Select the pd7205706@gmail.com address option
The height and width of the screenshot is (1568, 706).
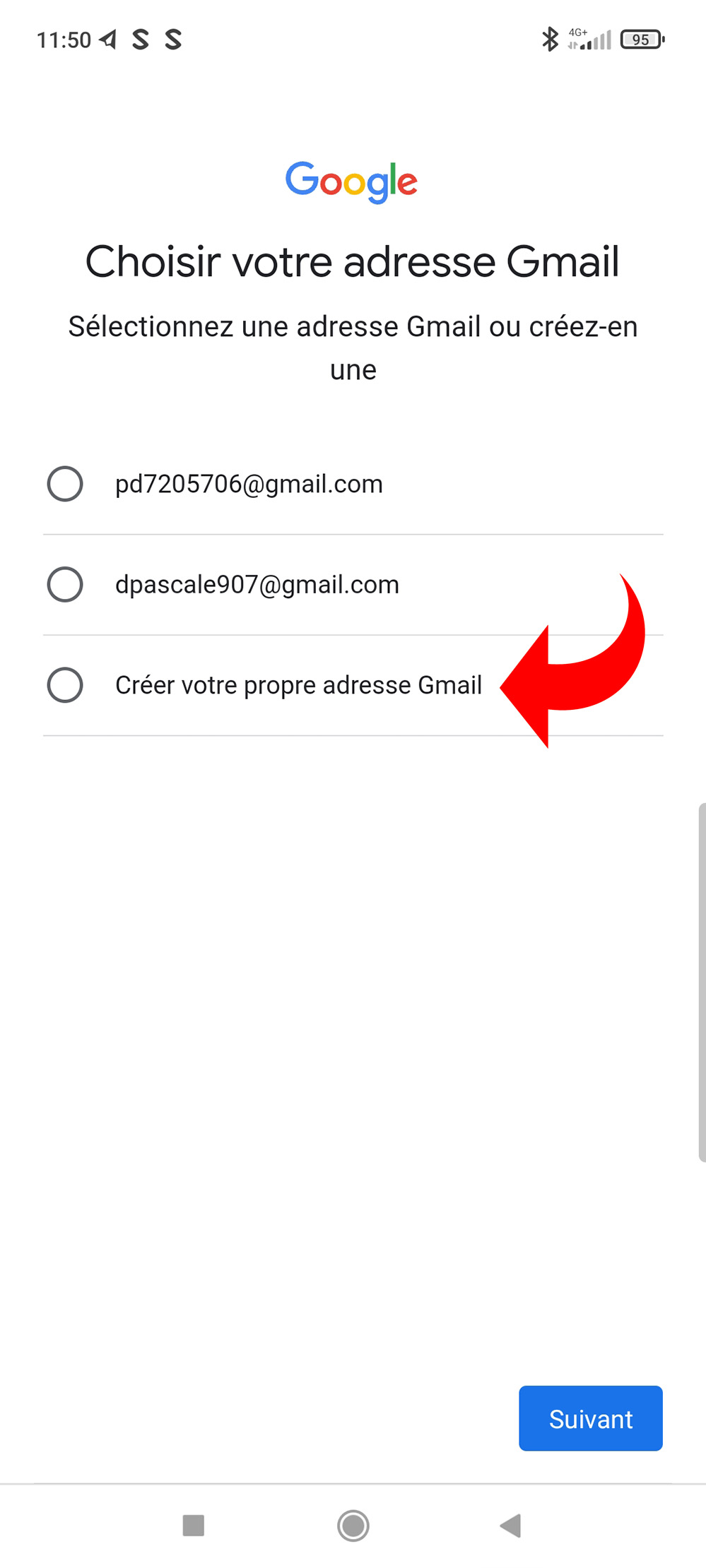click(x=65, y=484)
